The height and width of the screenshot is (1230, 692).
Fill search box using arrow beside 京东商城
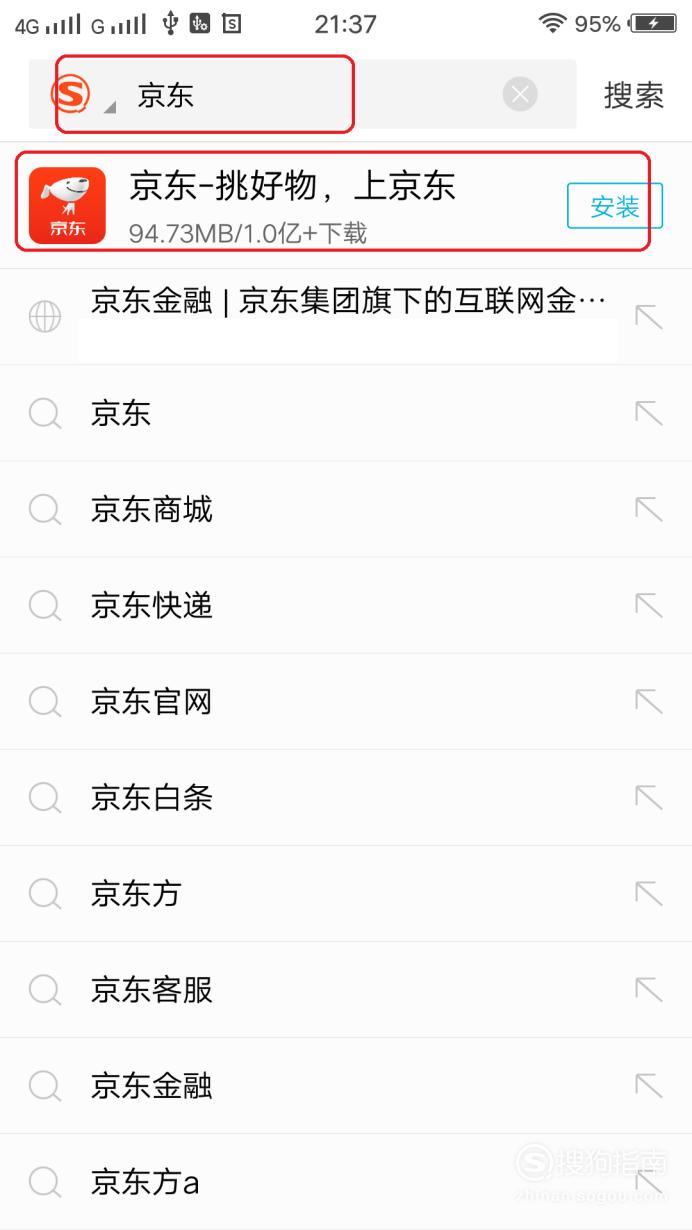(x=649, y=509)
